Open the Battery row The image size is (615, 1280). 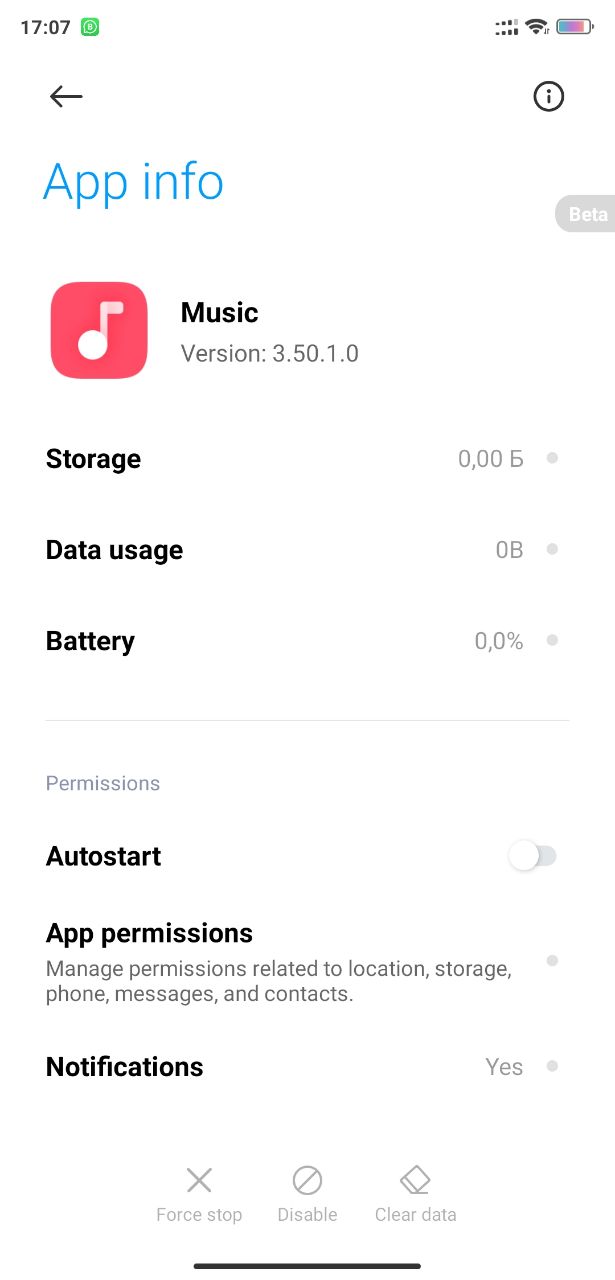tap(307, 641)
